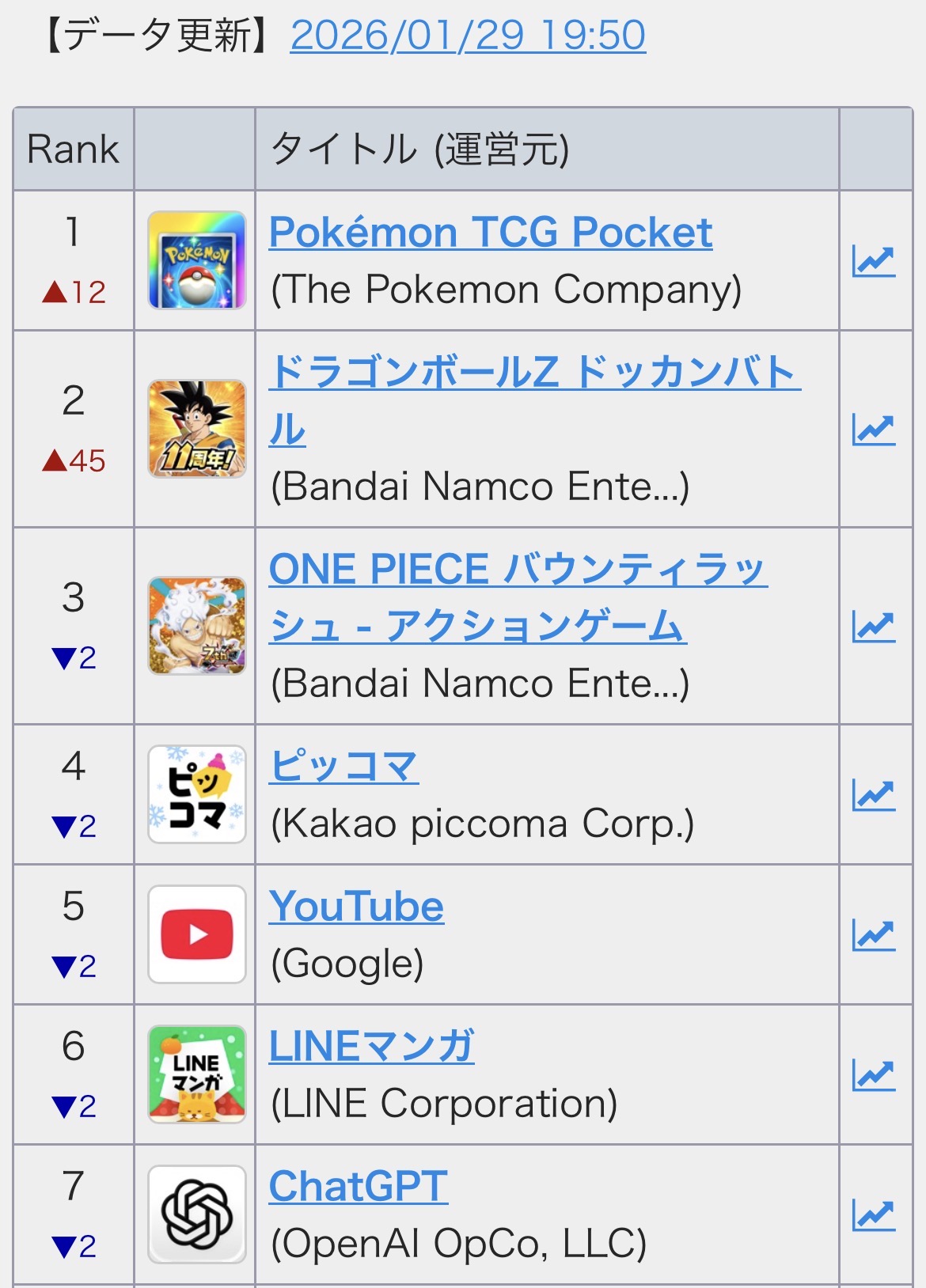Open the ONE PIECE バウンティラッシュ link
The width and height of the screenshot is (926, 1288).
[518, 570]
